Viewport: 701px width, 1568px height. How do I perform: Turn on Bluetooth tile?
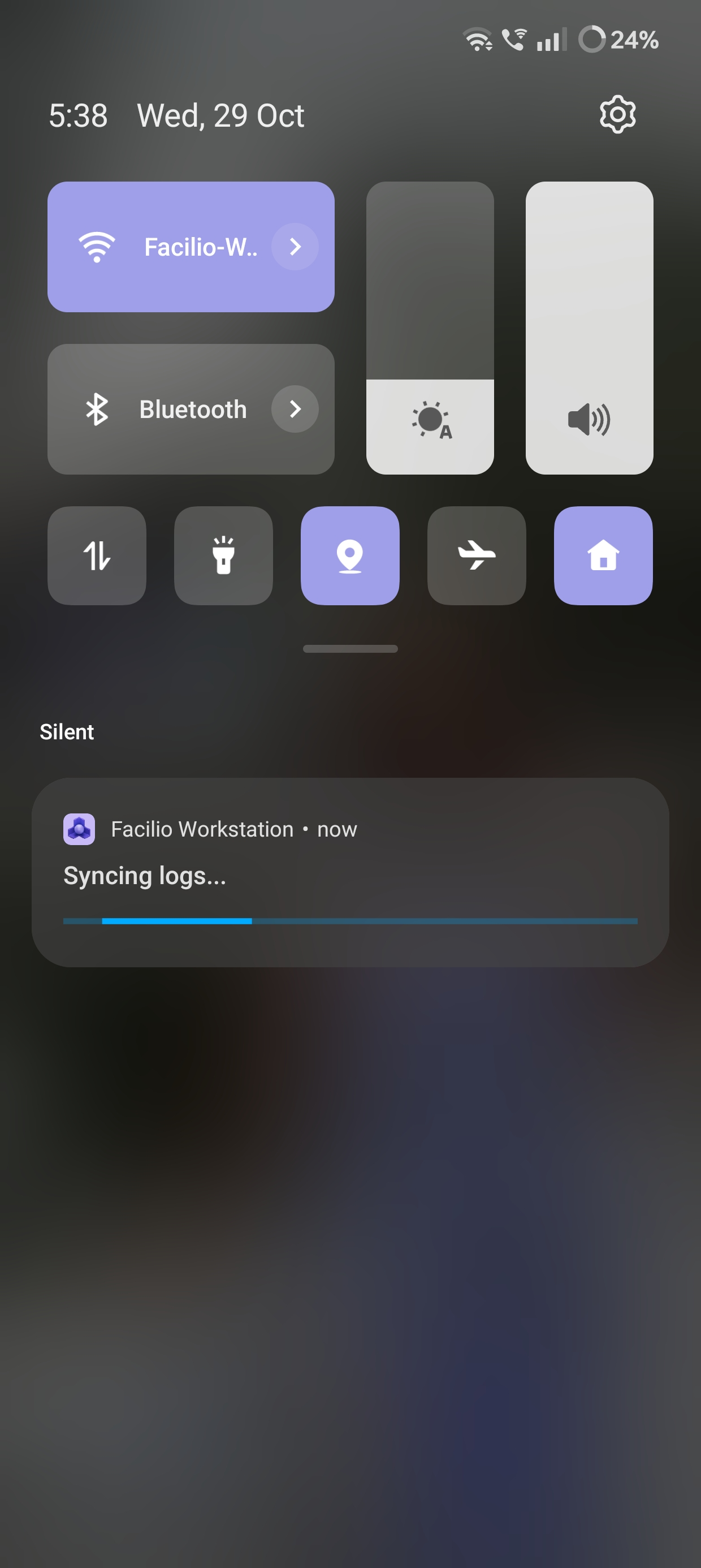[x=158, y=410]
